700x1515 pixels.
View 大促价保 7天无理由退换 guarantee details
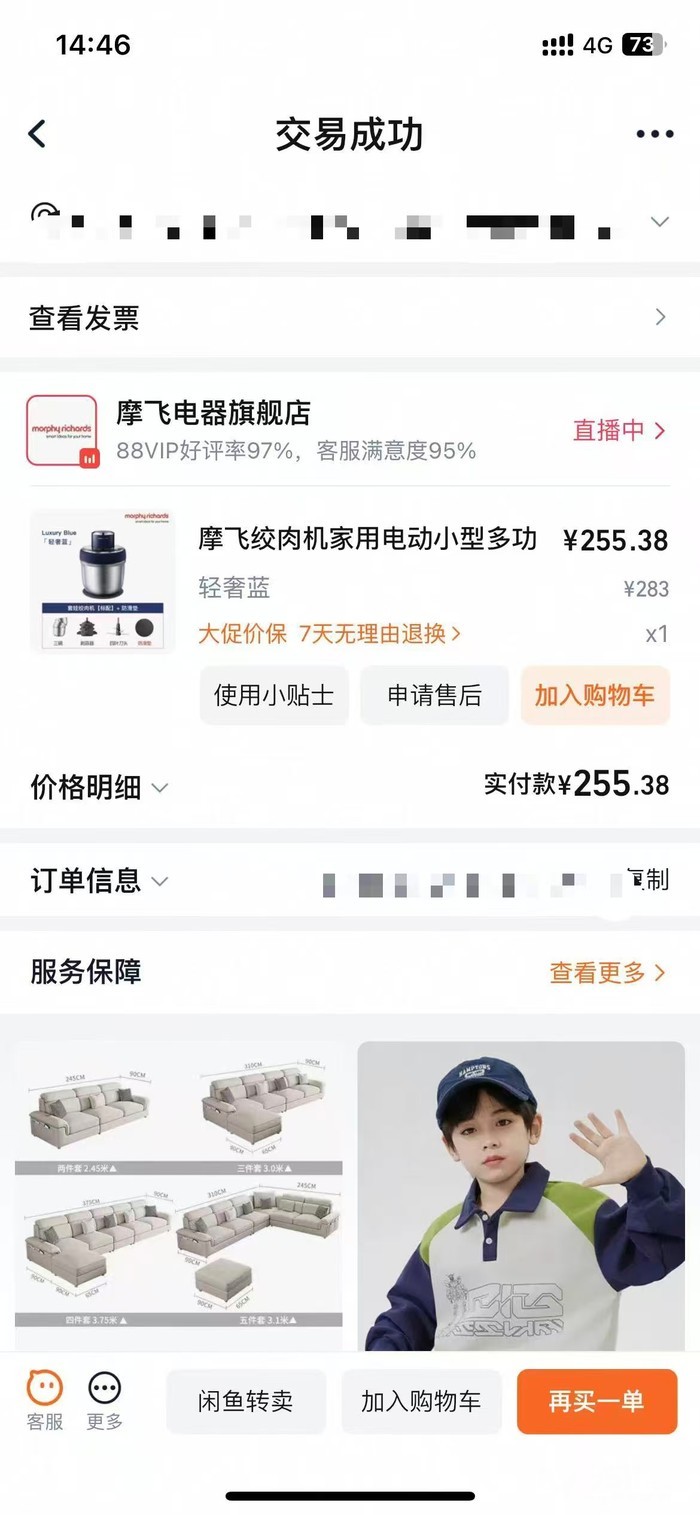point(329,634)
